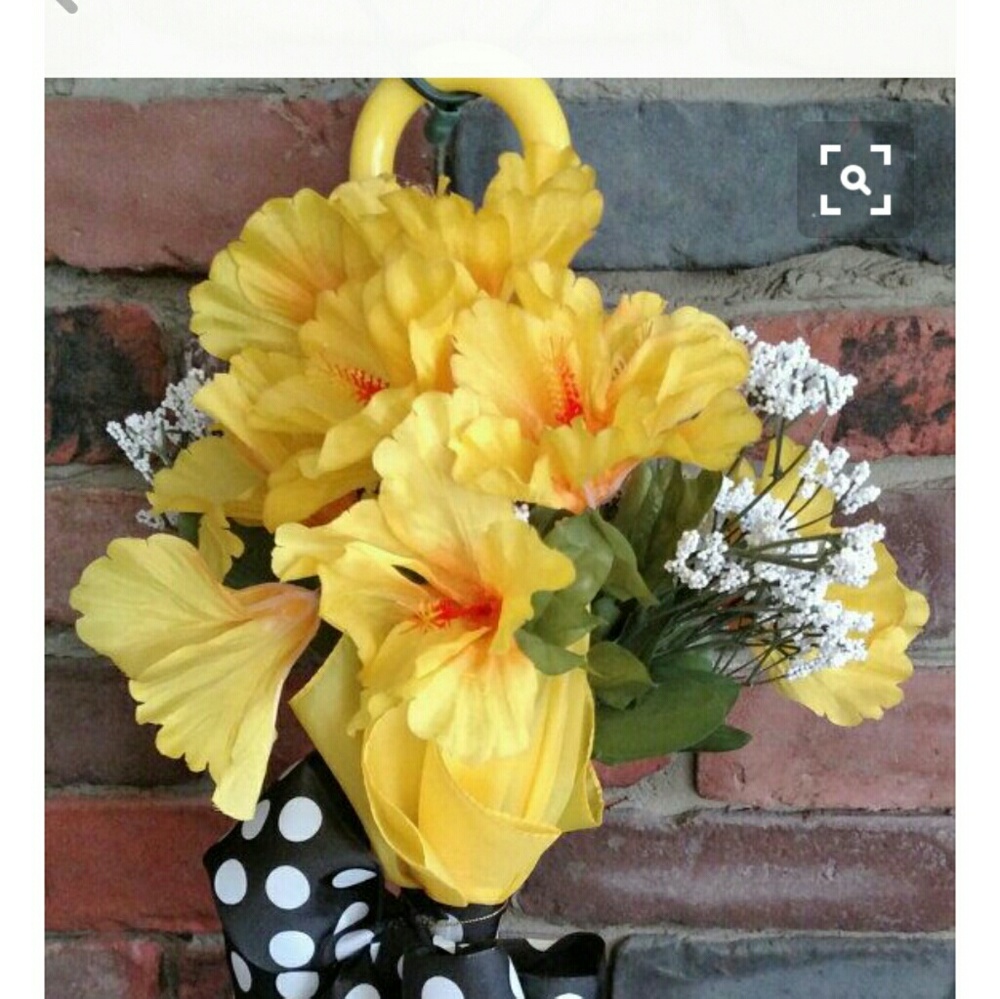The image size is (1000, 999).
Task: Open the visual search icon on the photo
Action: 855,180
